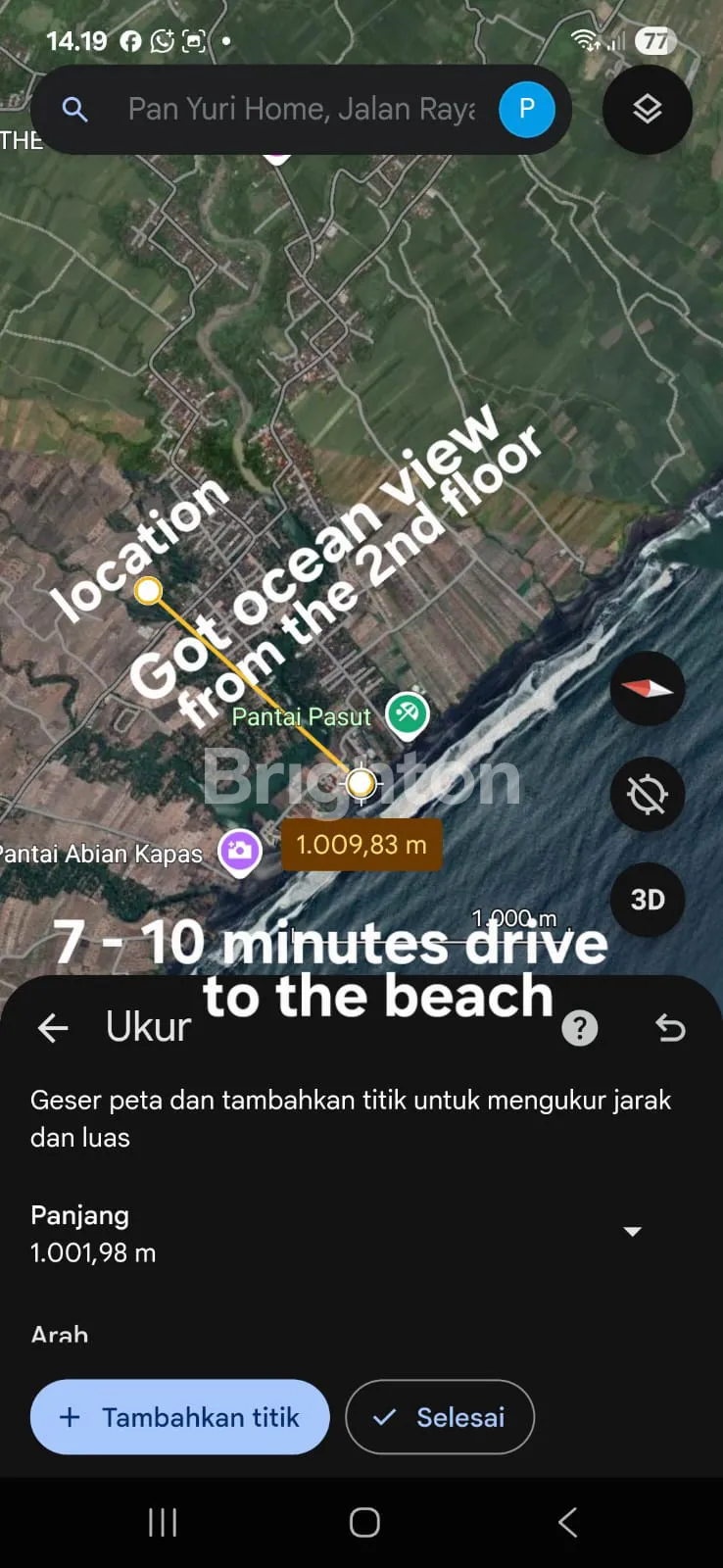Expand the Panjang unit dropdown
The image size is (723, 1568).
(633, 1232)
